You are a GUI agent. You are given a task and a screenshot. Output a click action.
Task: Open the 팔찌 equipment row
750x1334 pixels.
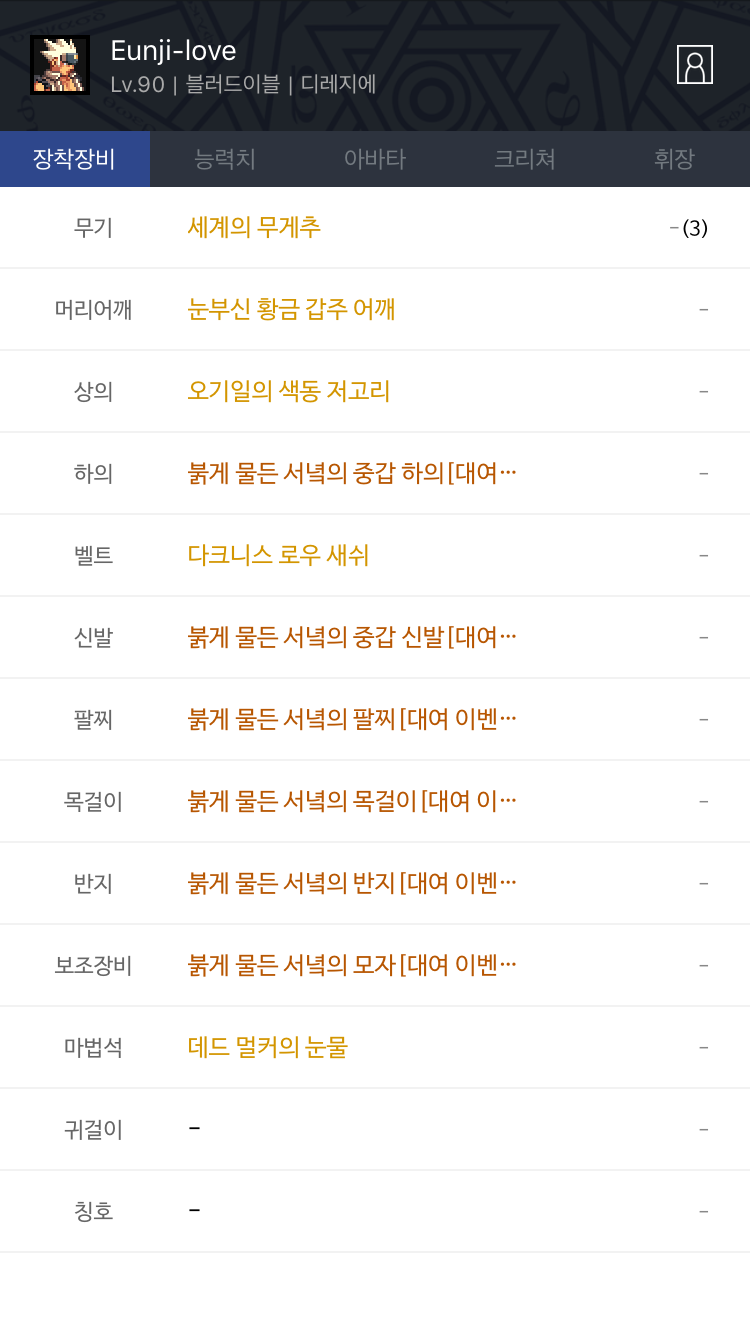click(x=375, y=719)
